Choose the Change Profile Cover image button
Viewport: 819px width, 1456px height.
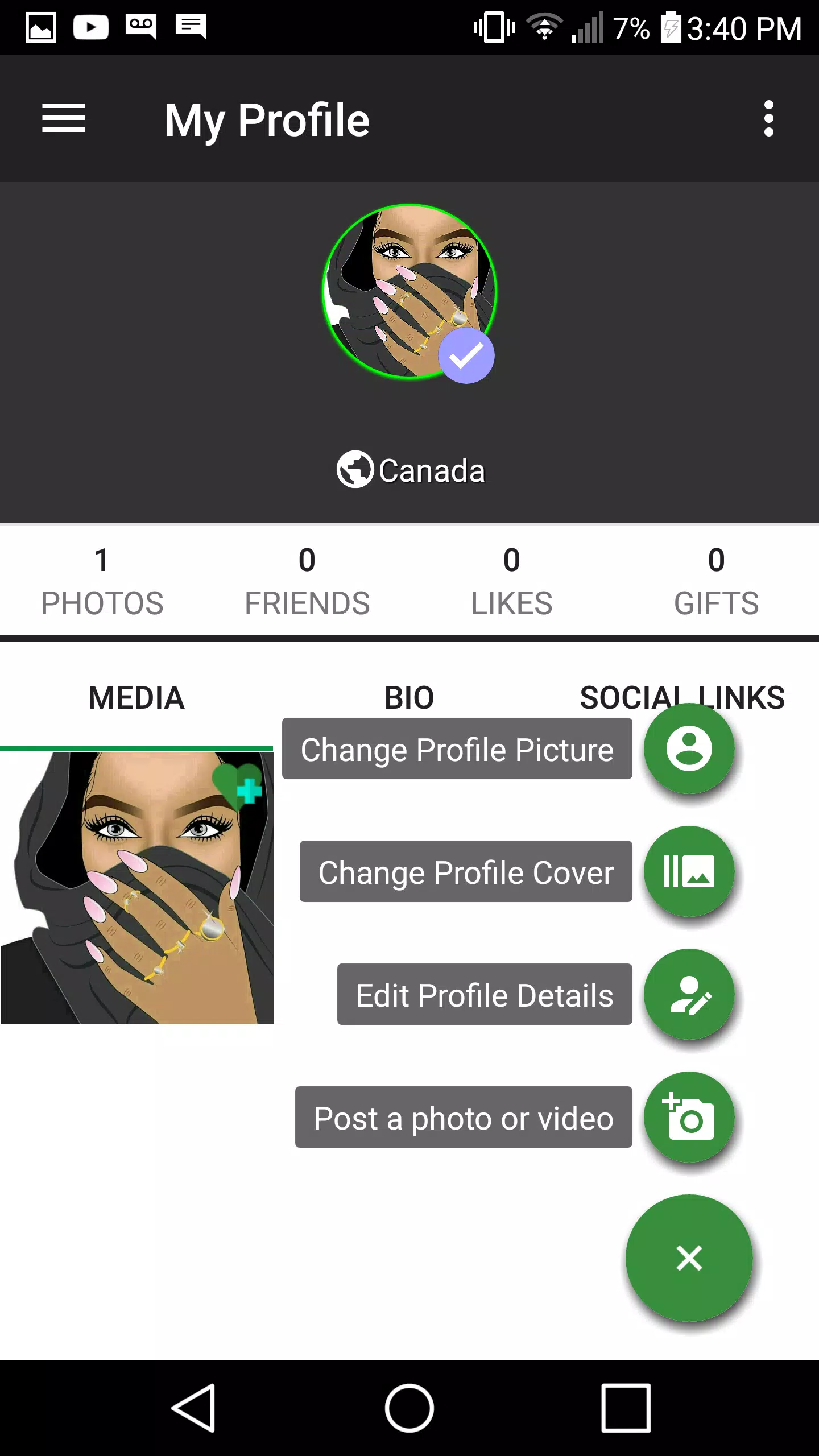689,871
